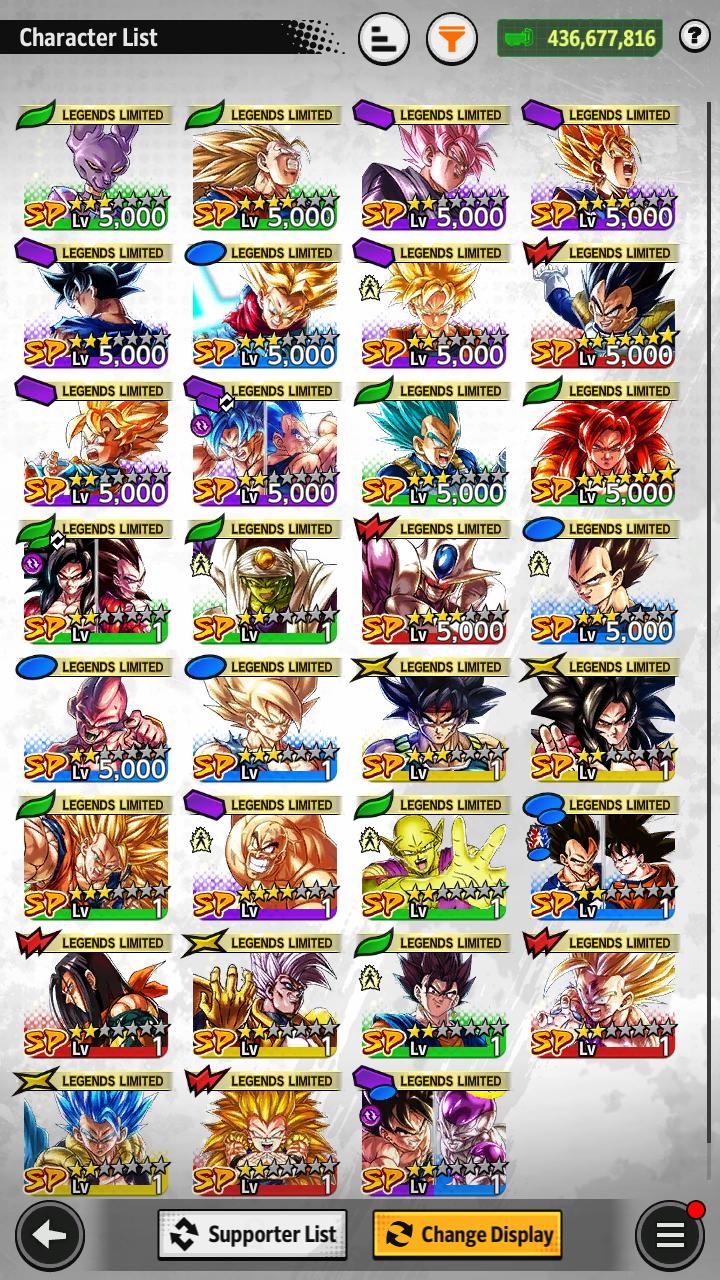
Task: Select the pink-haired Goku Black Rosé card
Action: [431, 167]
